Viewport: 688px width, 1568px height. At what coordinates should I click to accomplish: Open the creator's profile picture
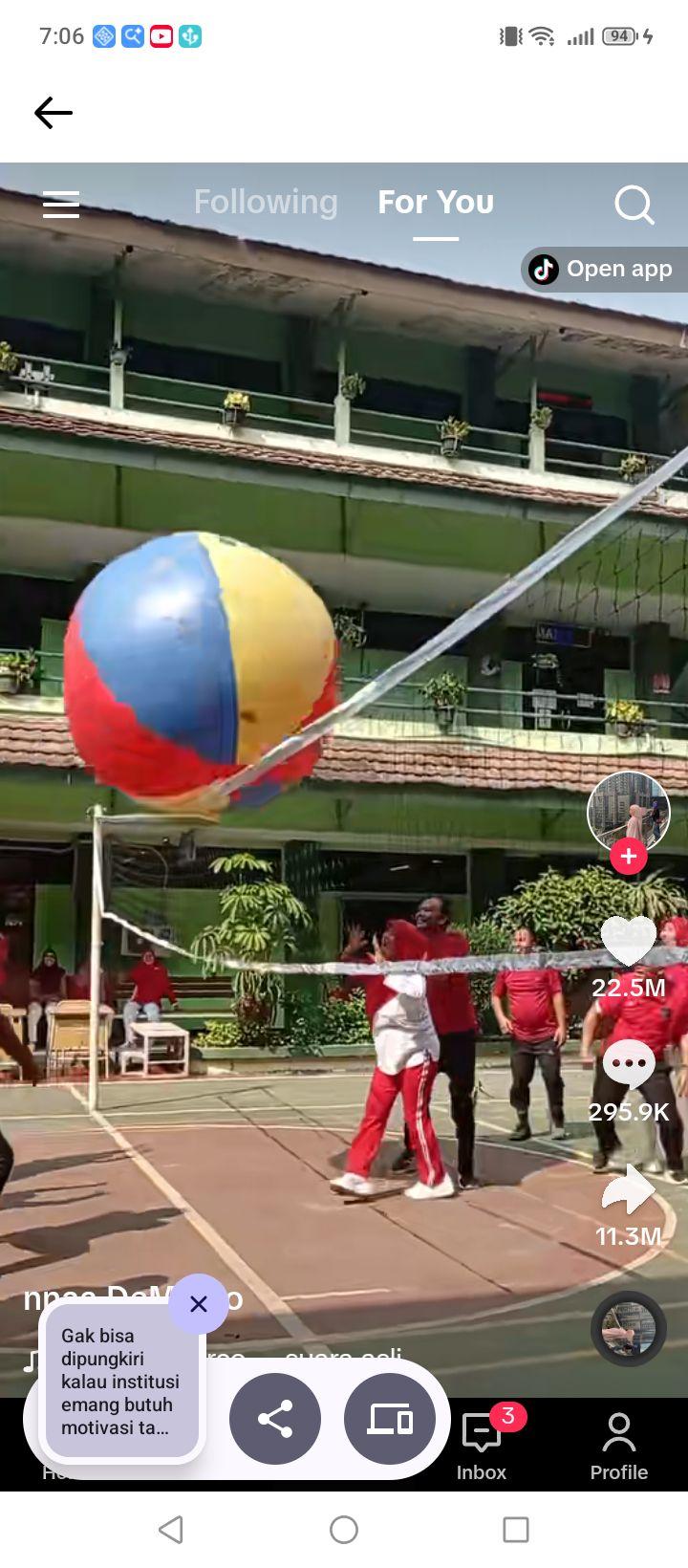click(x=628, y=812)
